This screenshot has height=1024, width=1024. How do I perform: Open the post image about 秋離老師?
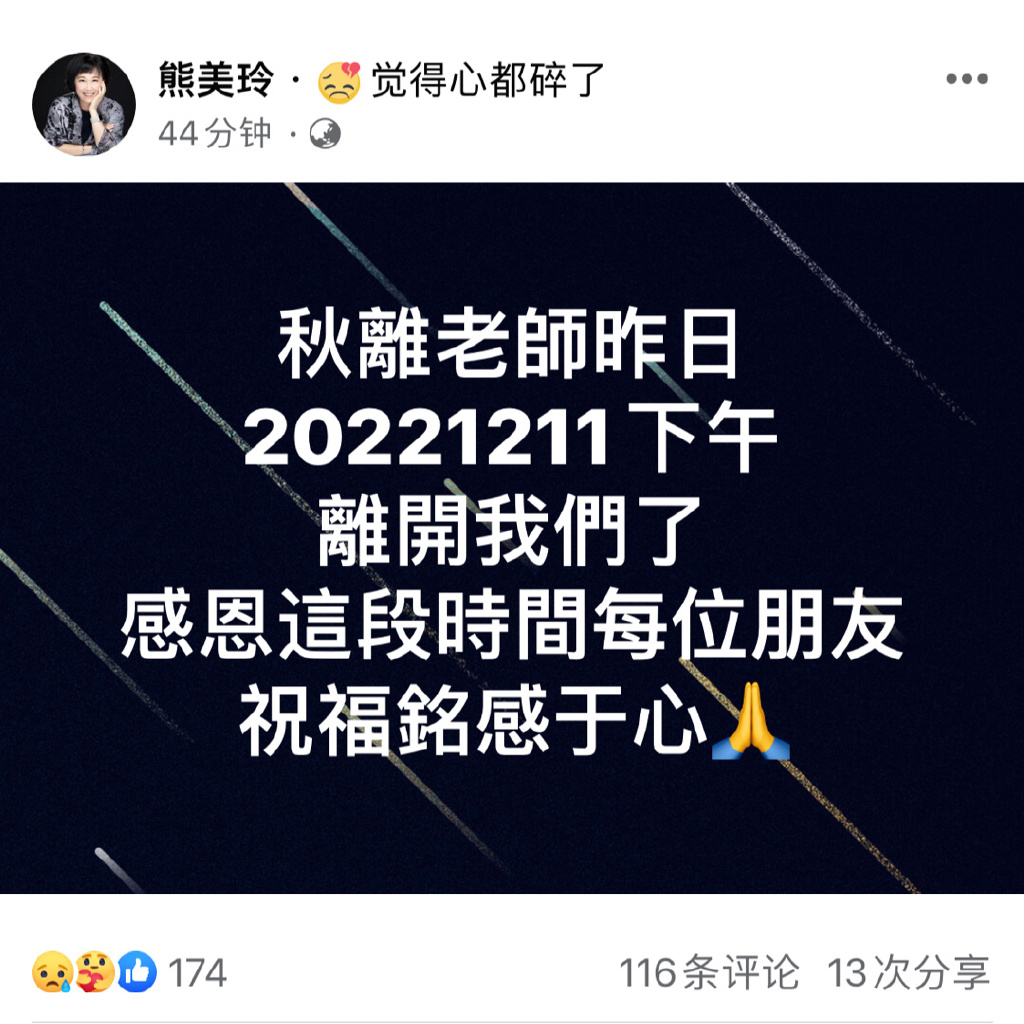tap(512, 538)
